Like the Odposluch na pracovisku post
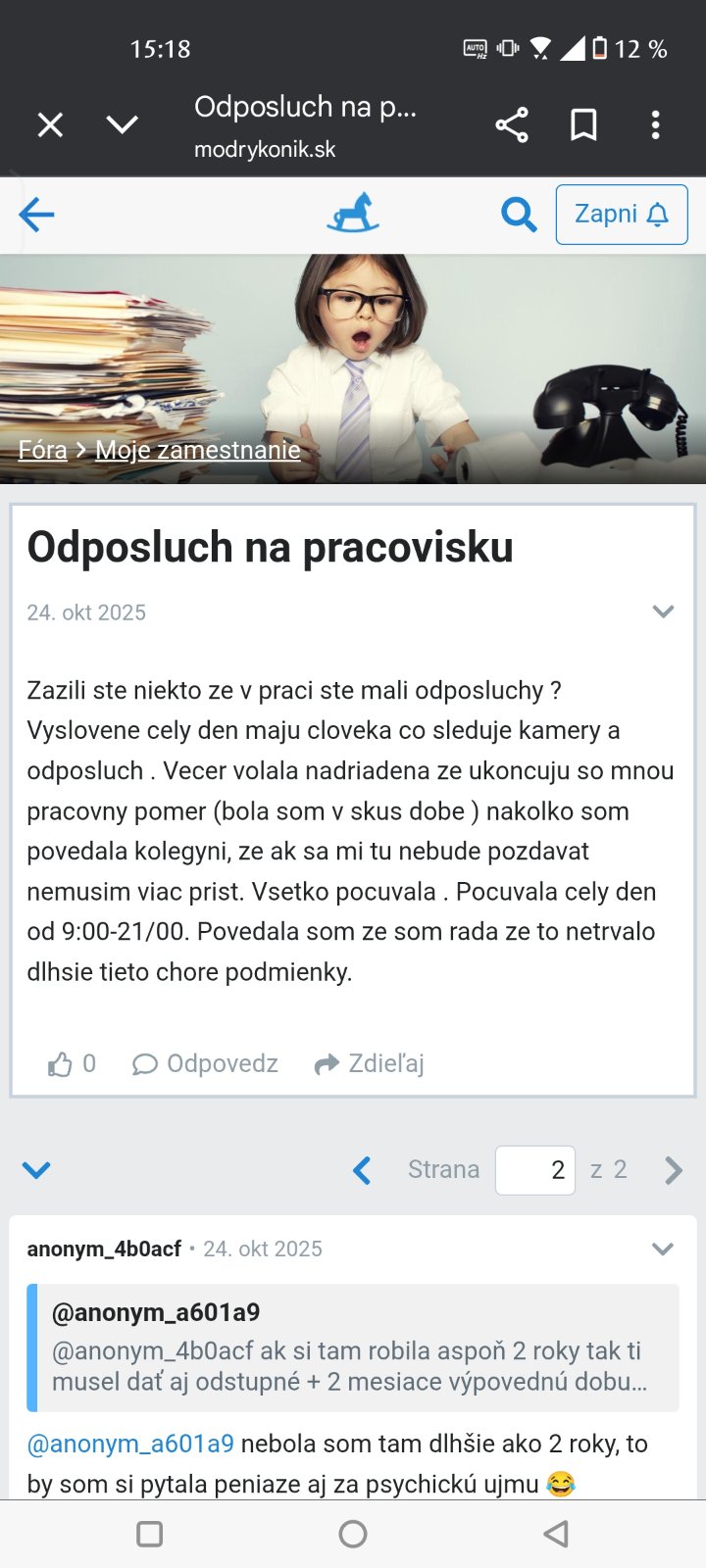706x1568 pixels. (x=71, y=1063)
